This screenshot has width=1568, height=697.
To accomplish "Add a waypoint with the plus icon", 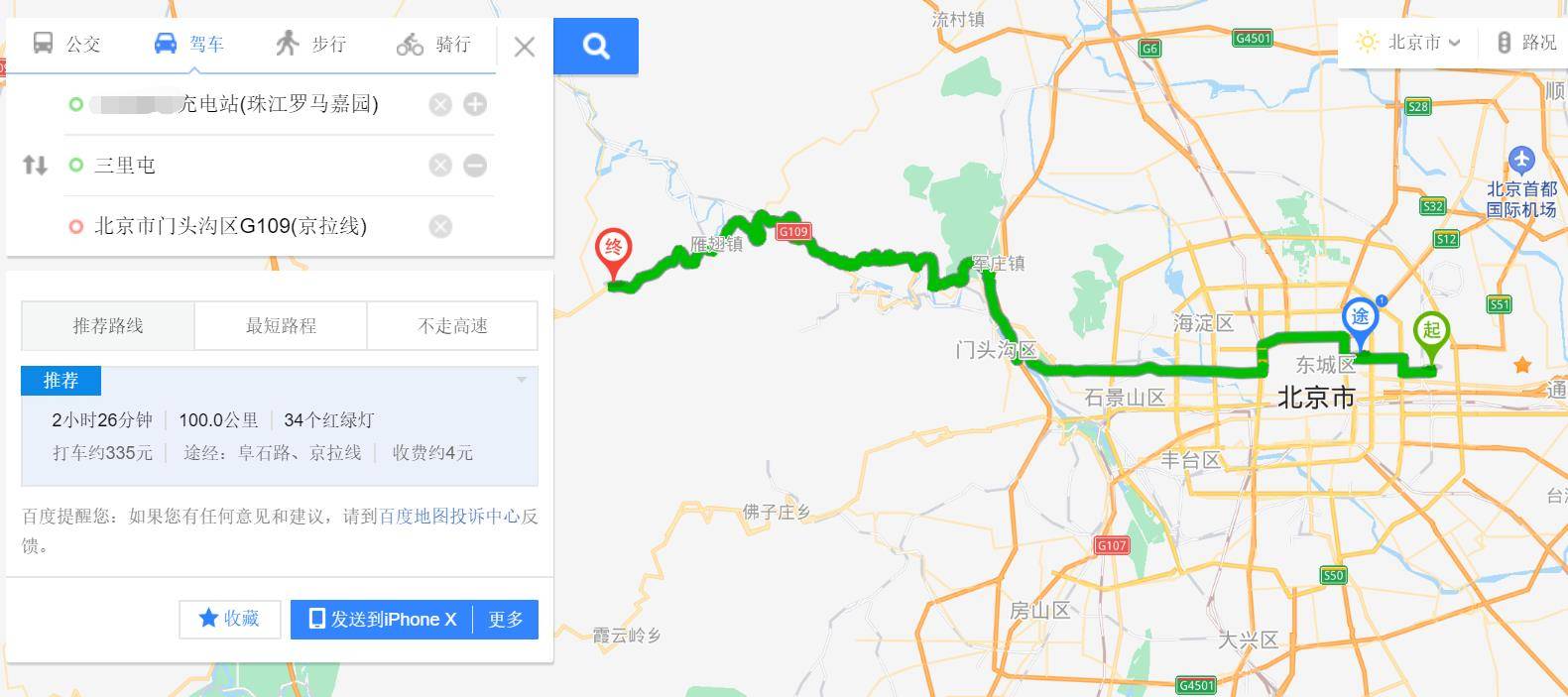I will tap(475, 104).
